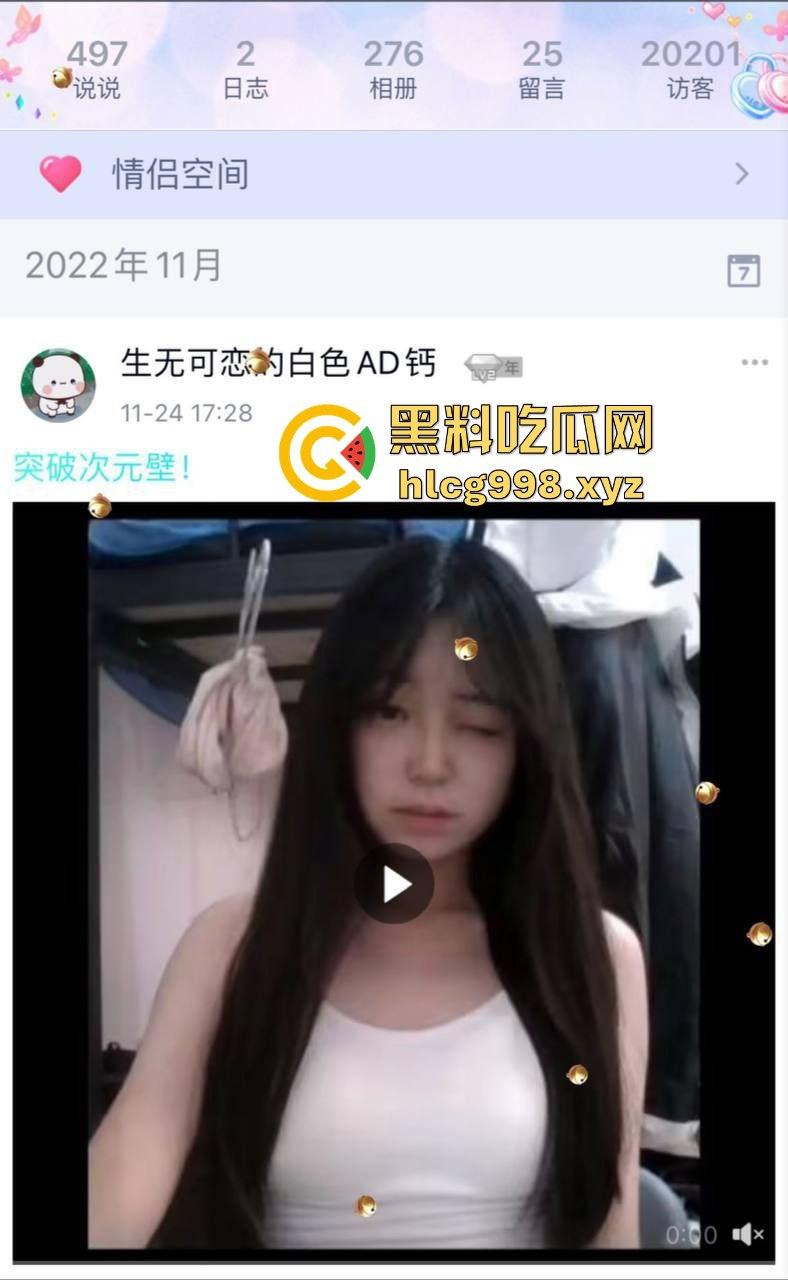Play the video in the post

(x=394, y=883)
